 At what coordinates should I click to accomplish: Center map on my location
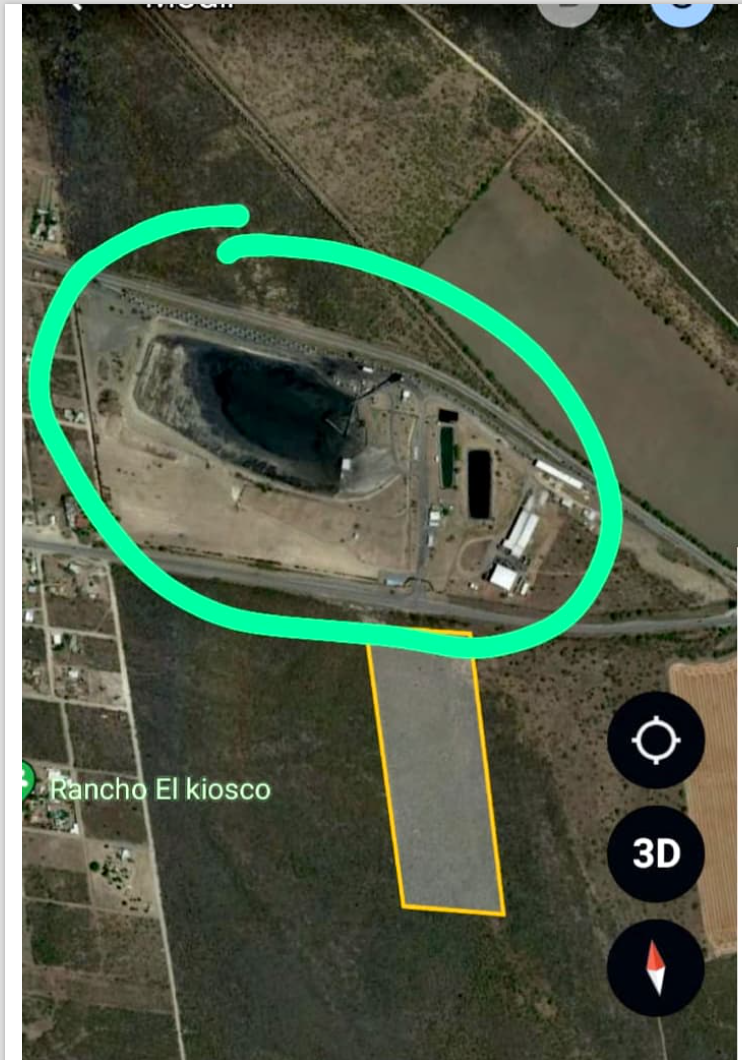[655, 740]
